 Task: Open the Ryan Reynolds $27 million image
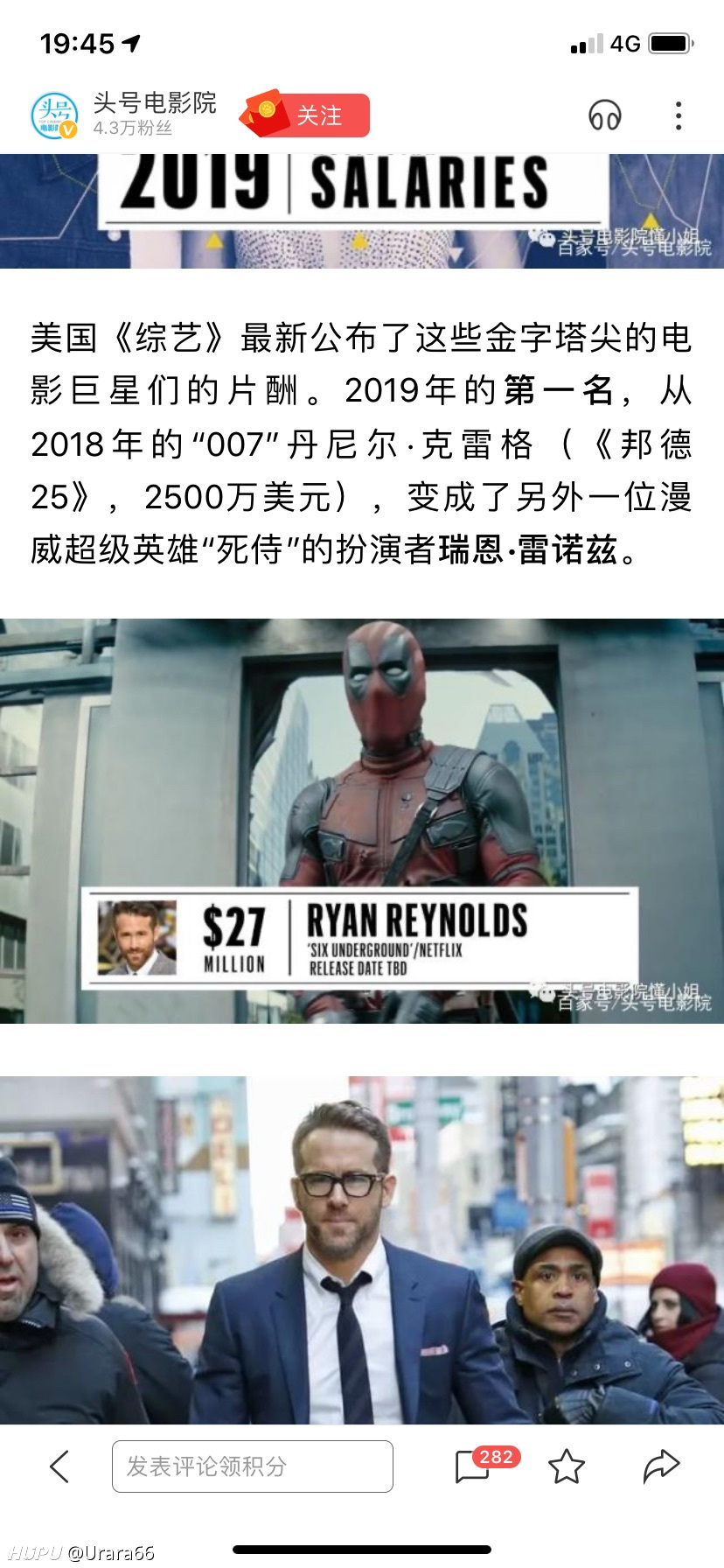pos(362,821)
